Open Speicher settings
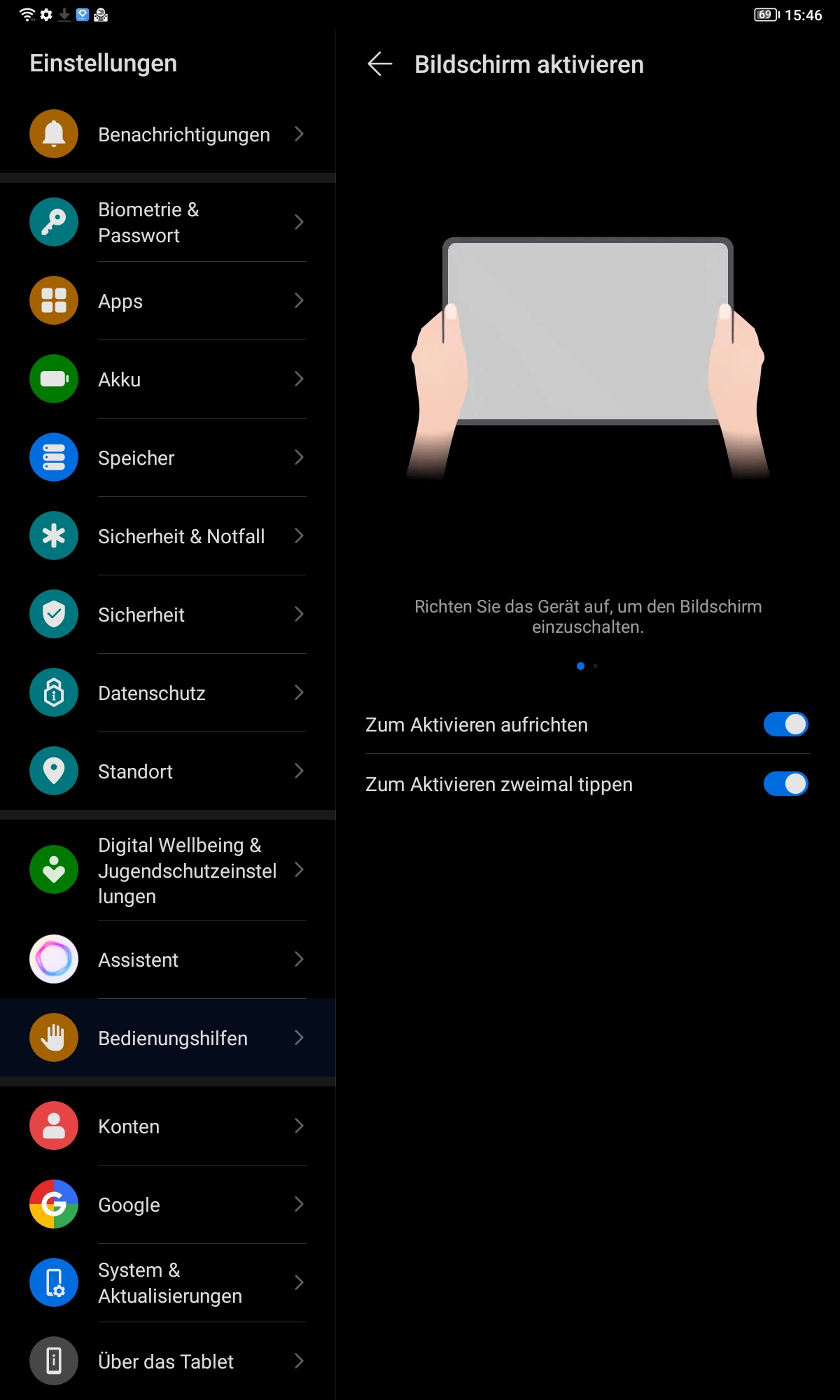This screenshot has width=840, height=1400. click(168, 458)
